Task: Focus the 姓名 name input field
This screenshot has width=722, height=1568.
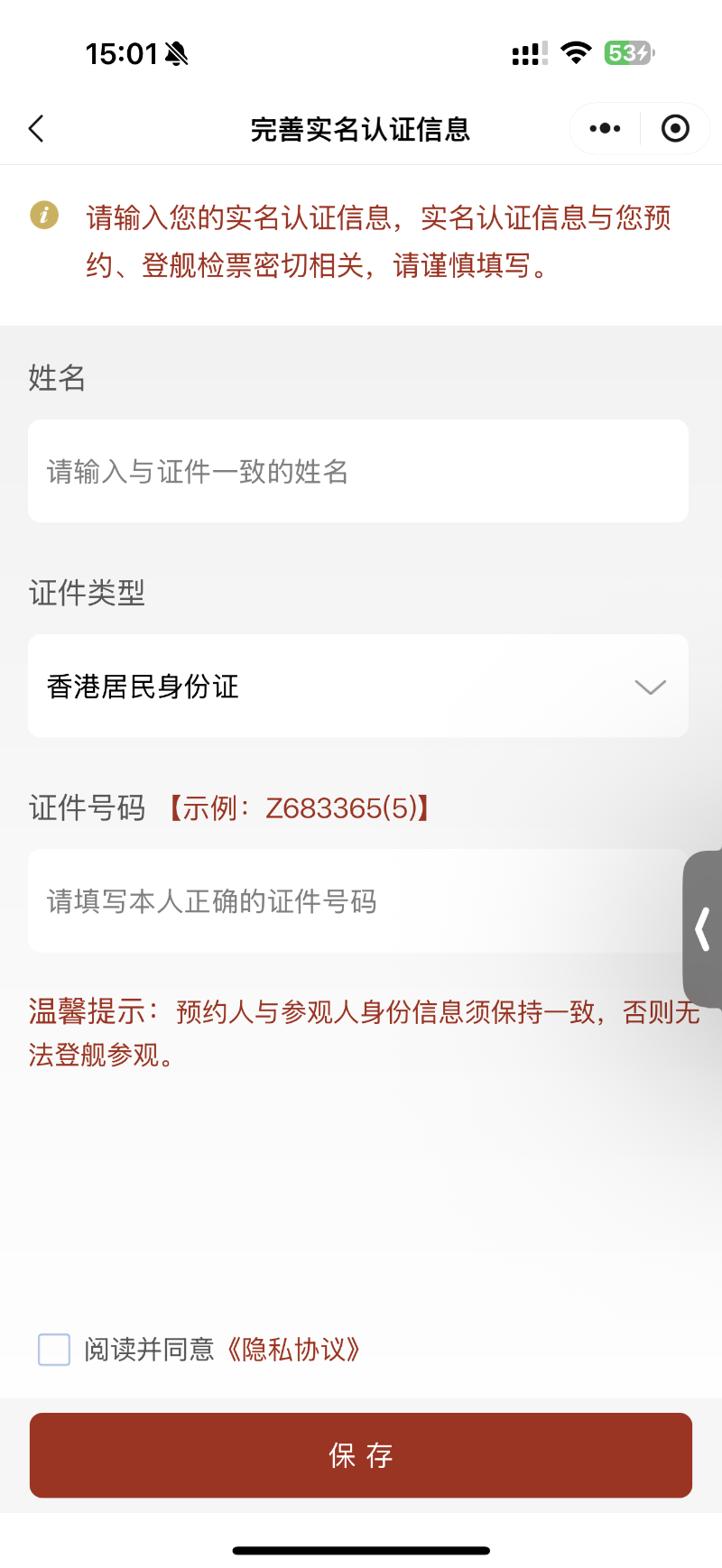Action: 357,471
